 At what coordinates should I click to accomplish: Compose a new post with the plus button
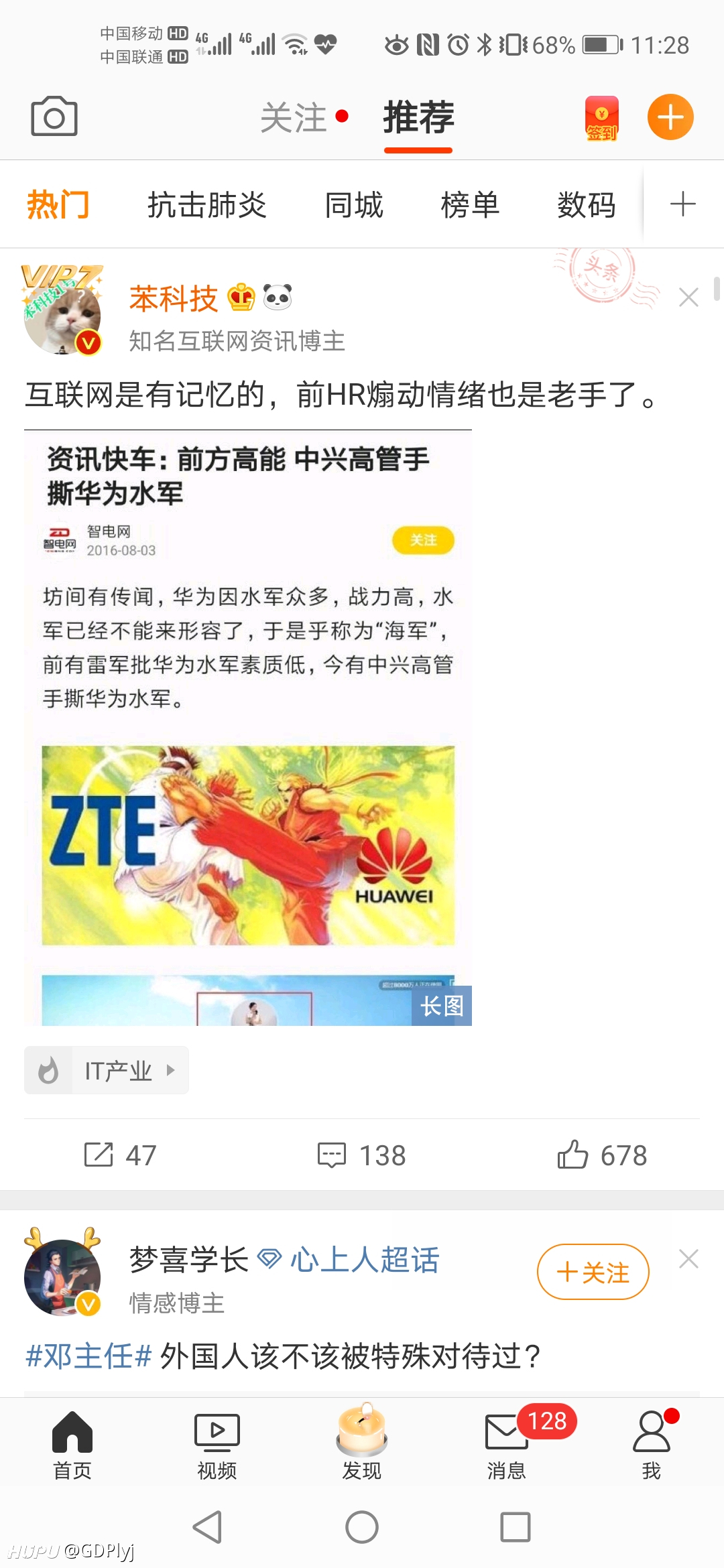coord(670,117)
